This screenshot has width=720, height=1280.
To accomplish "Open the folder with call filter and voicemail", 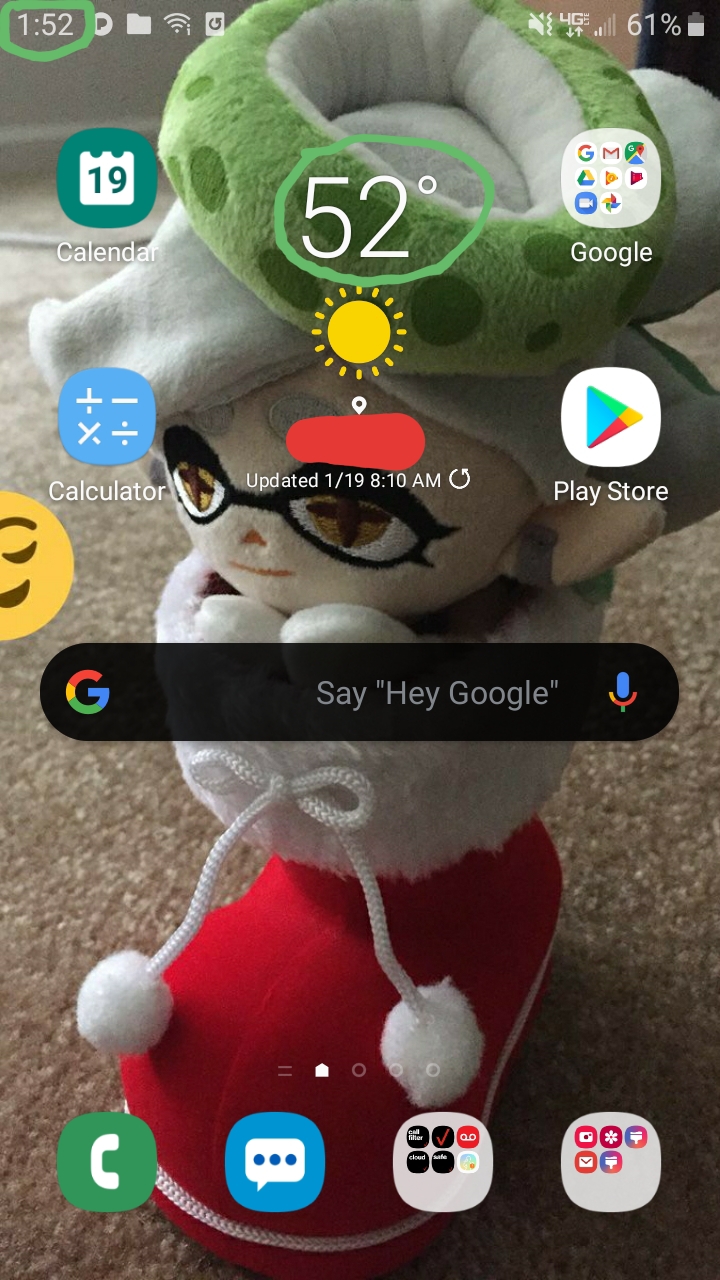I will point(443,1162).
